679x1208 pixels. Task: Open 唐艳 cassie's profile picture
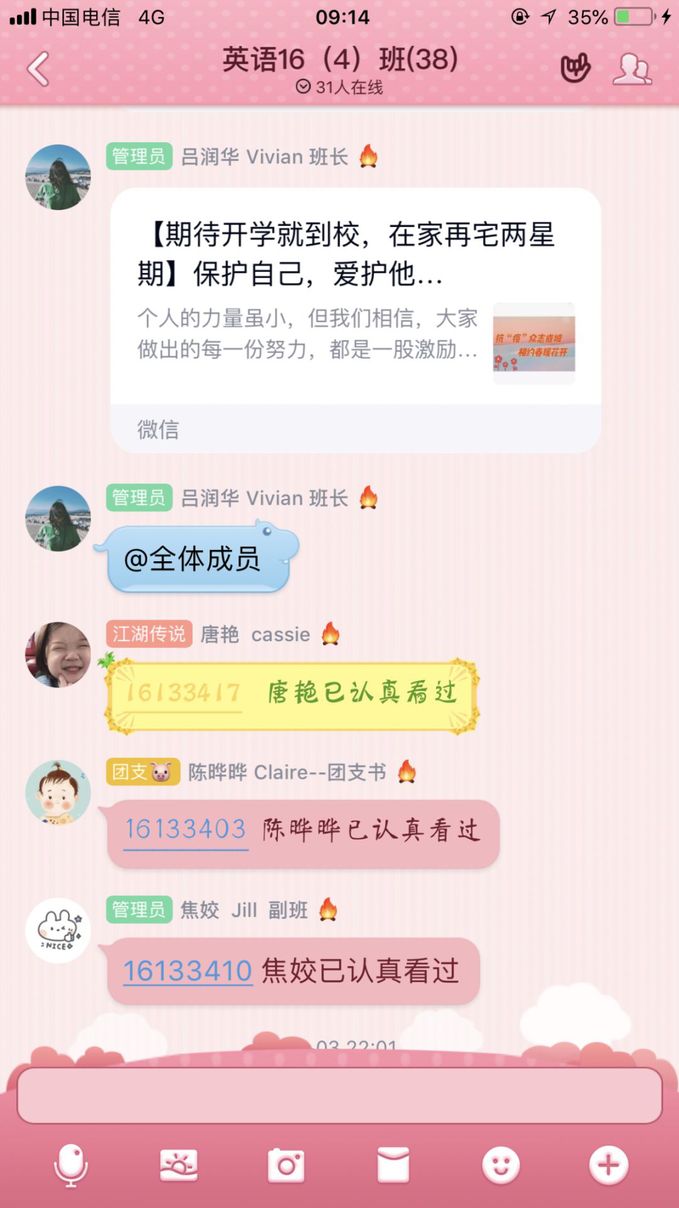tap(58, 654)
